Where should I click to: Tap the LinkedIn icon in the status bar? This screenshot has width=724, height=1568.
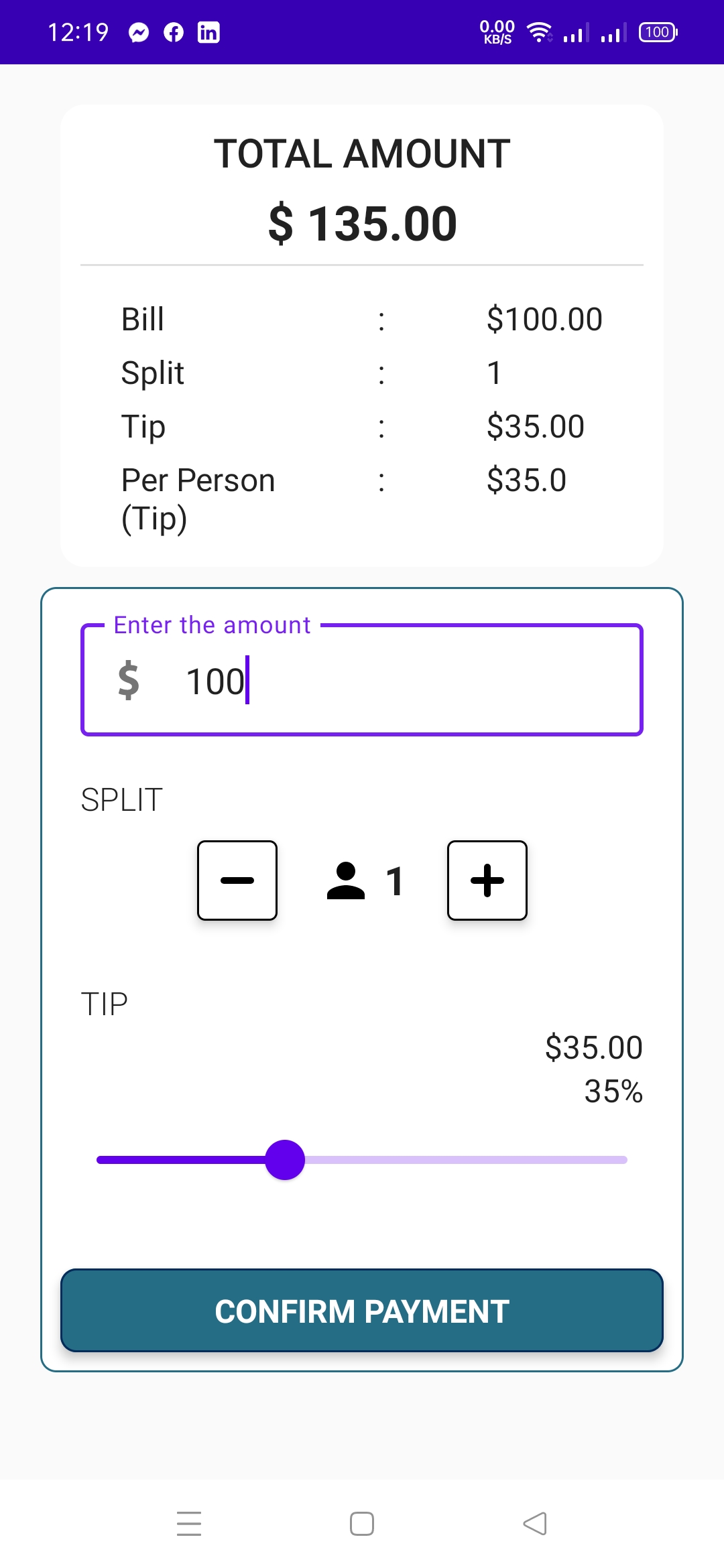coord(208,32)
